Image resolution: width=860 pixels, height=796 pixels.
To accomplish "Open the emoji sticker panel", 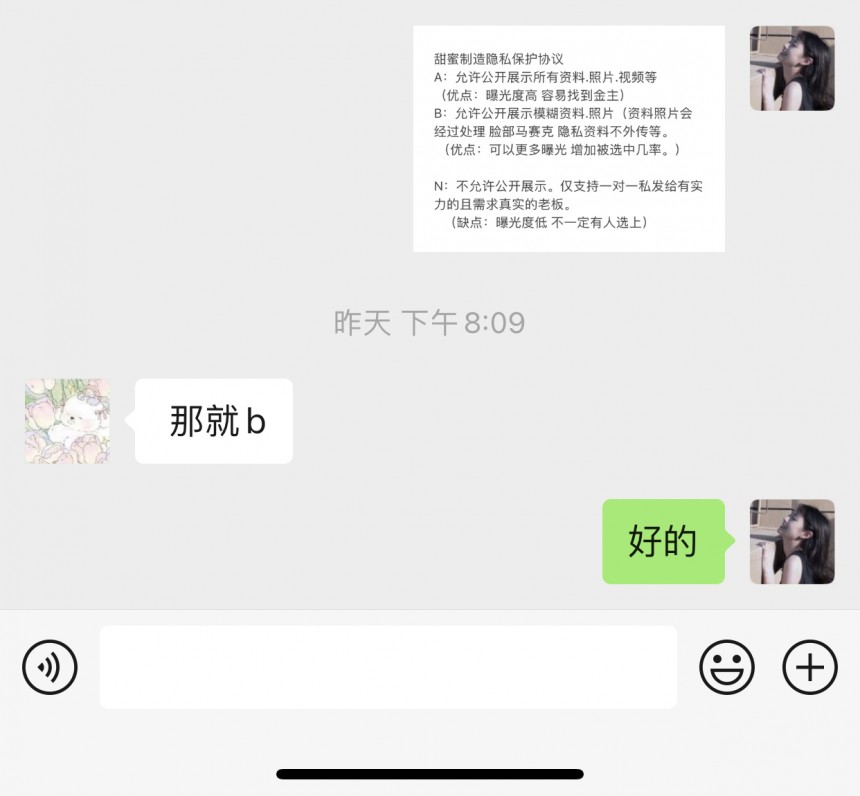I will pos(727,667).
